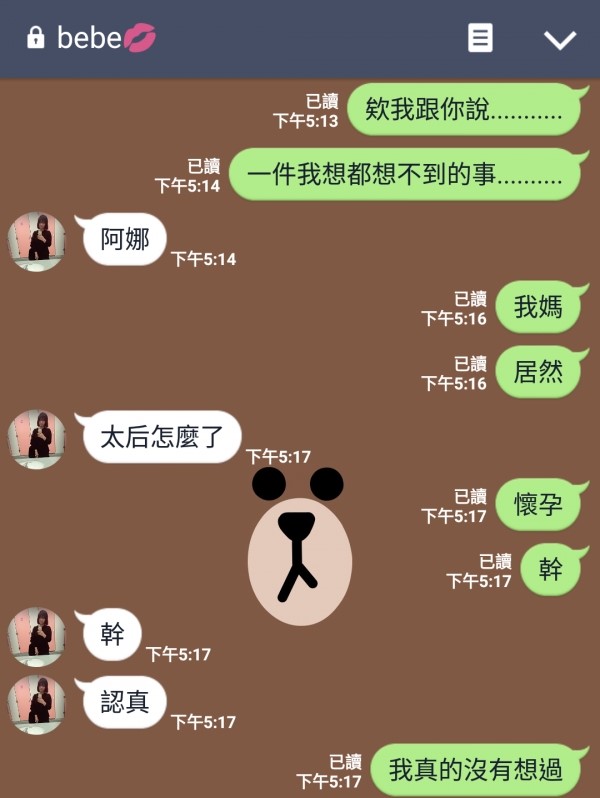Open the chat notes icon
The width and height of the screenshot is (600, 798).
(481, 38)
